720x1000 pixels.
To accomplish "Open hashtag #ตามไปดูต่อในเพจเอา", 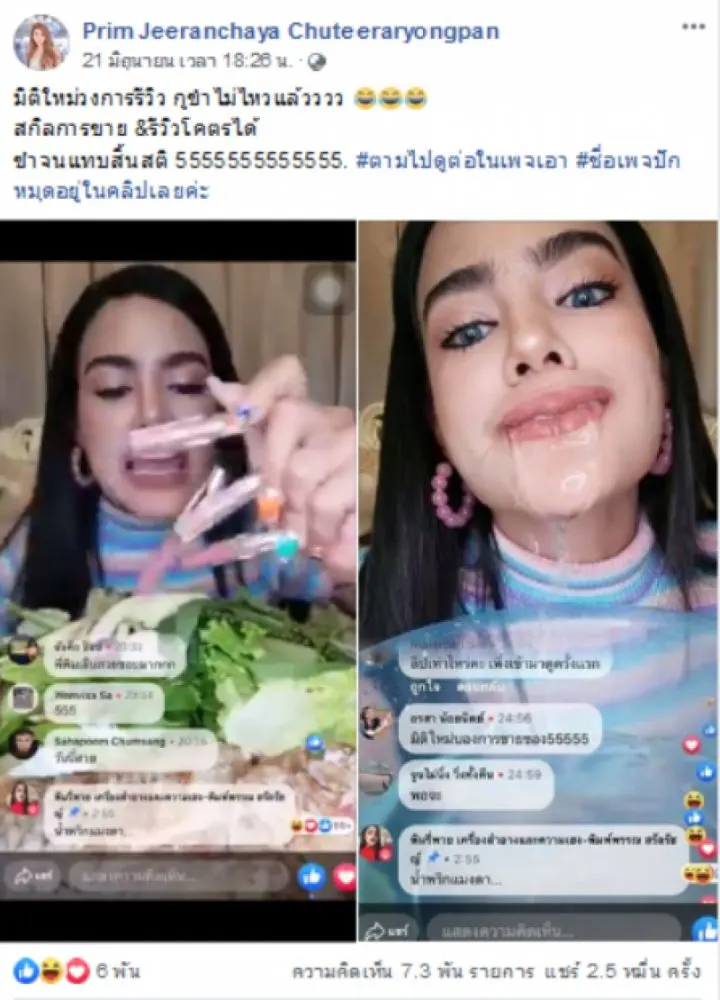I will [468, 160].
